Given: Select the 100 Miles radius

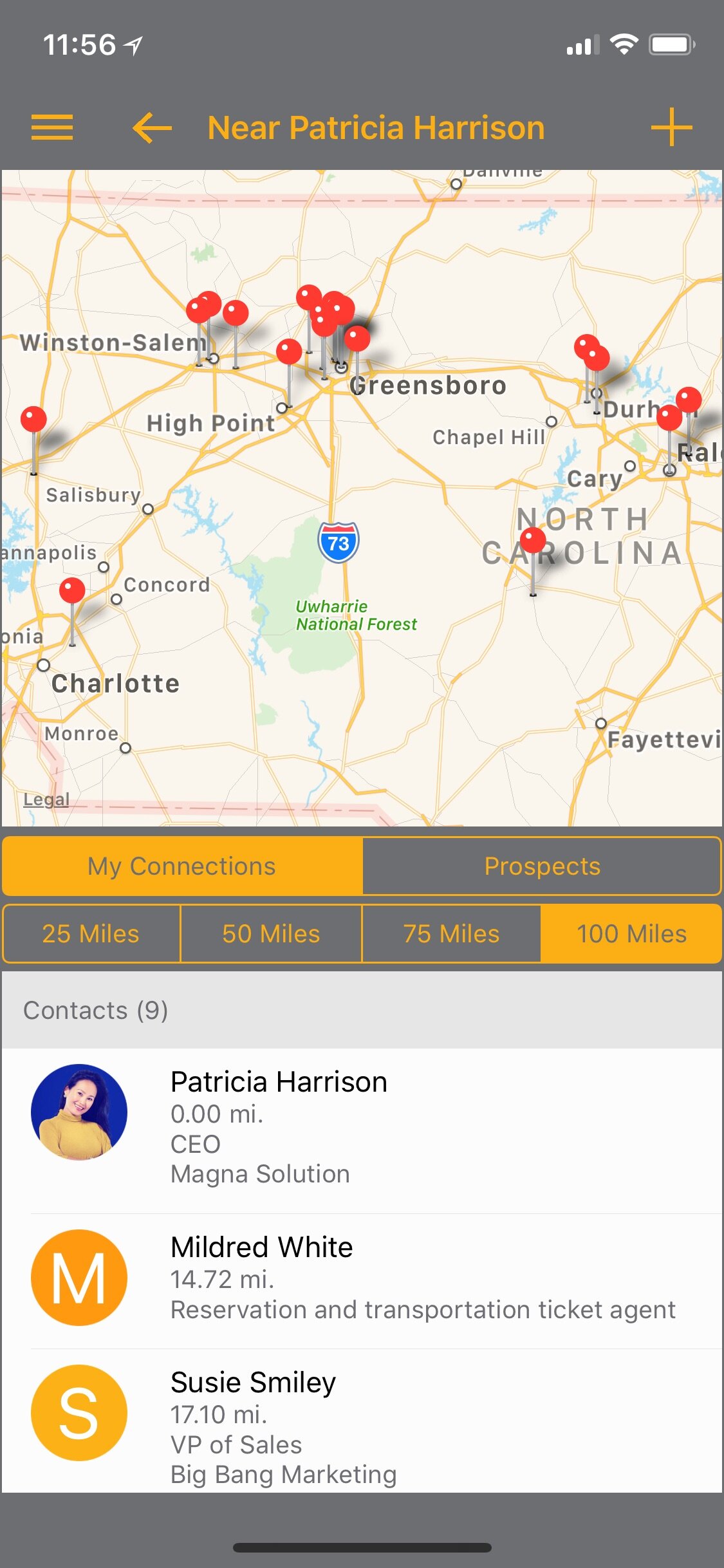Looking at the screenshot, I should coord(631,934).
